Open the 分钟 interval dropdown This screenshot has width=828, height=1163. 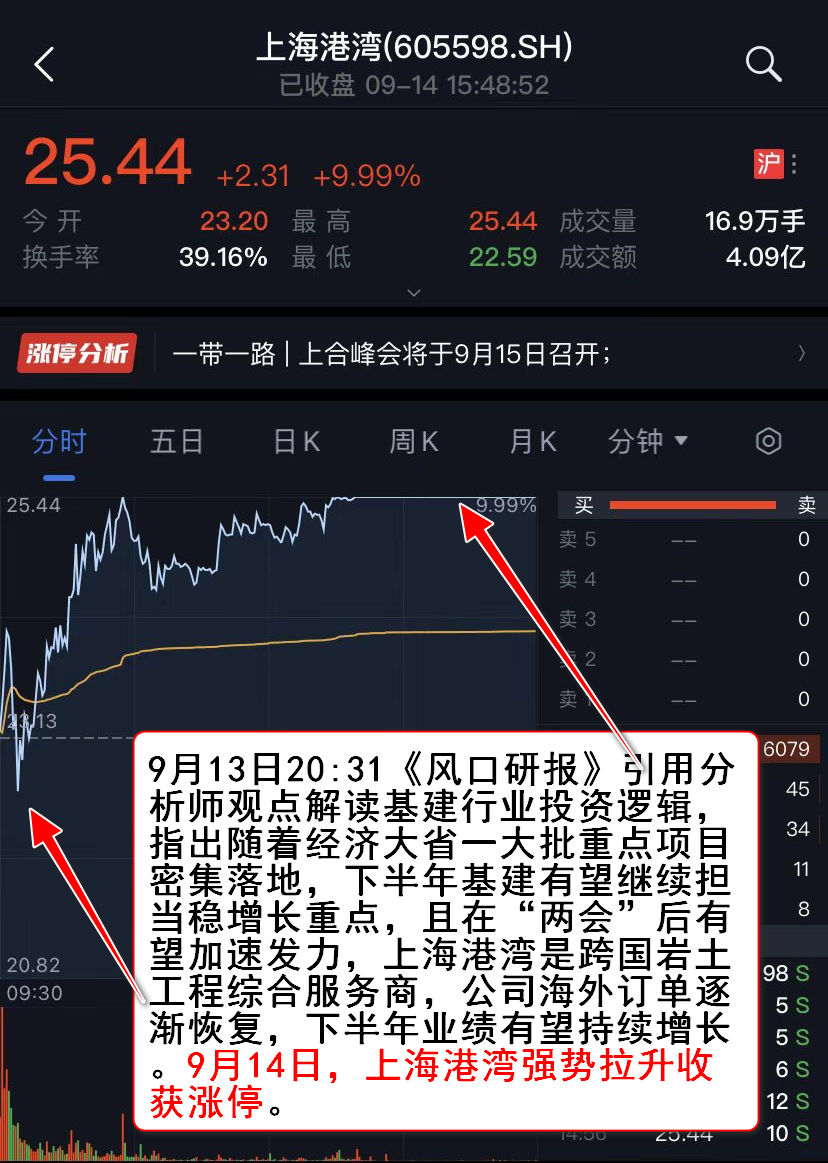(648, 441)
